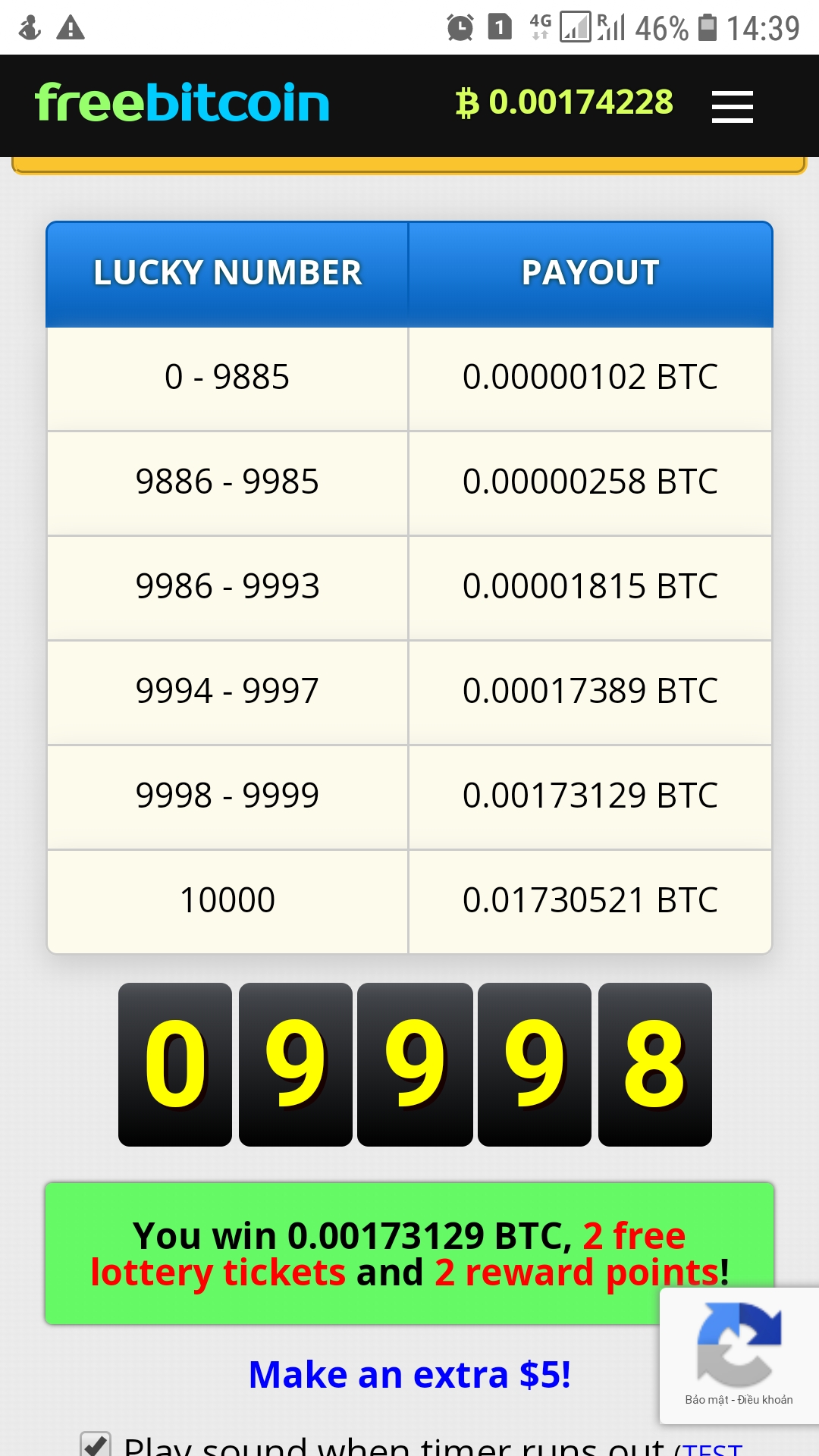Tap the freebitcoin logo

coord(182,103)
